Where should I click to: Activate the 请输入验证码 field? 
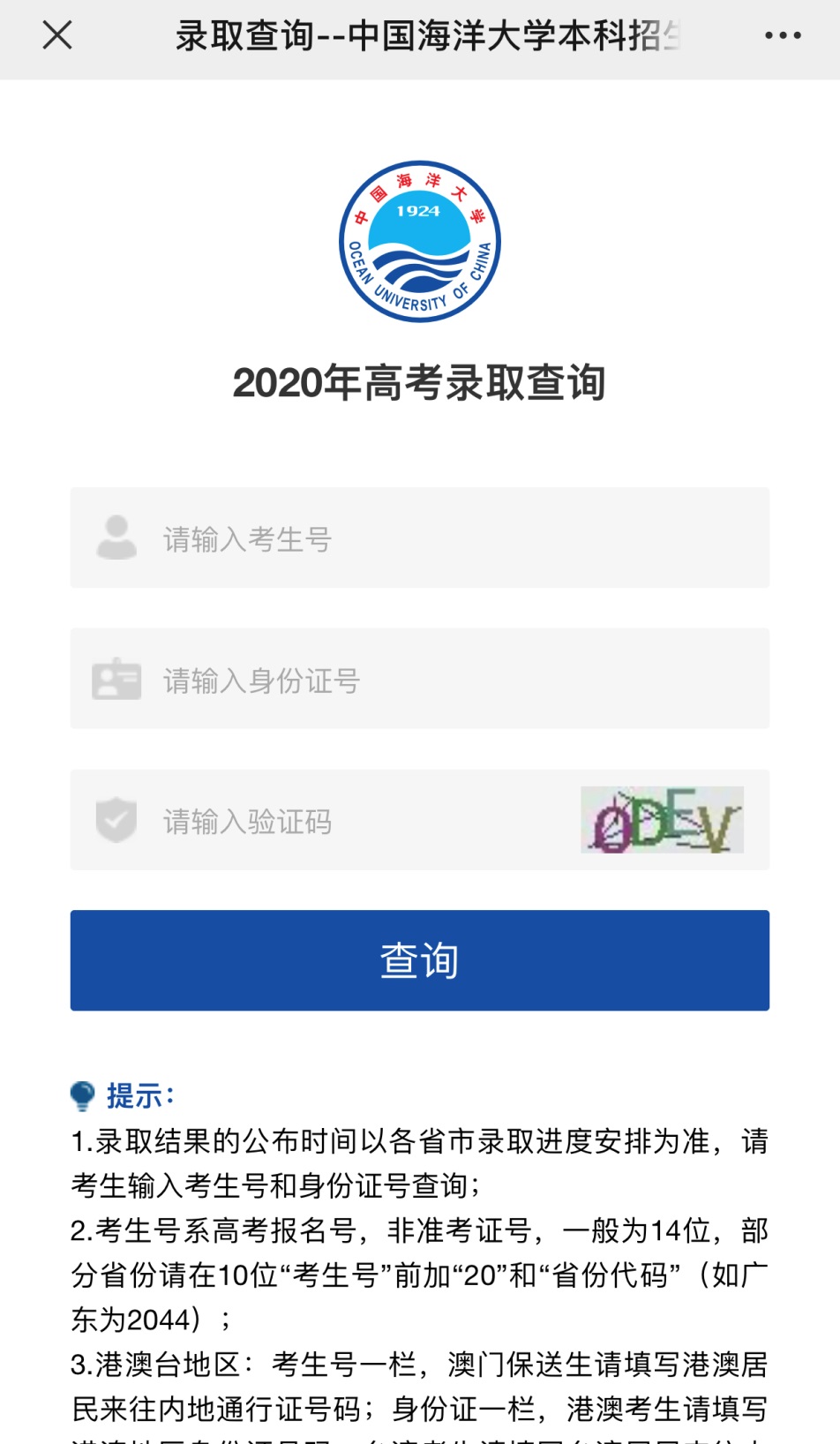click(x=353, y=821)
